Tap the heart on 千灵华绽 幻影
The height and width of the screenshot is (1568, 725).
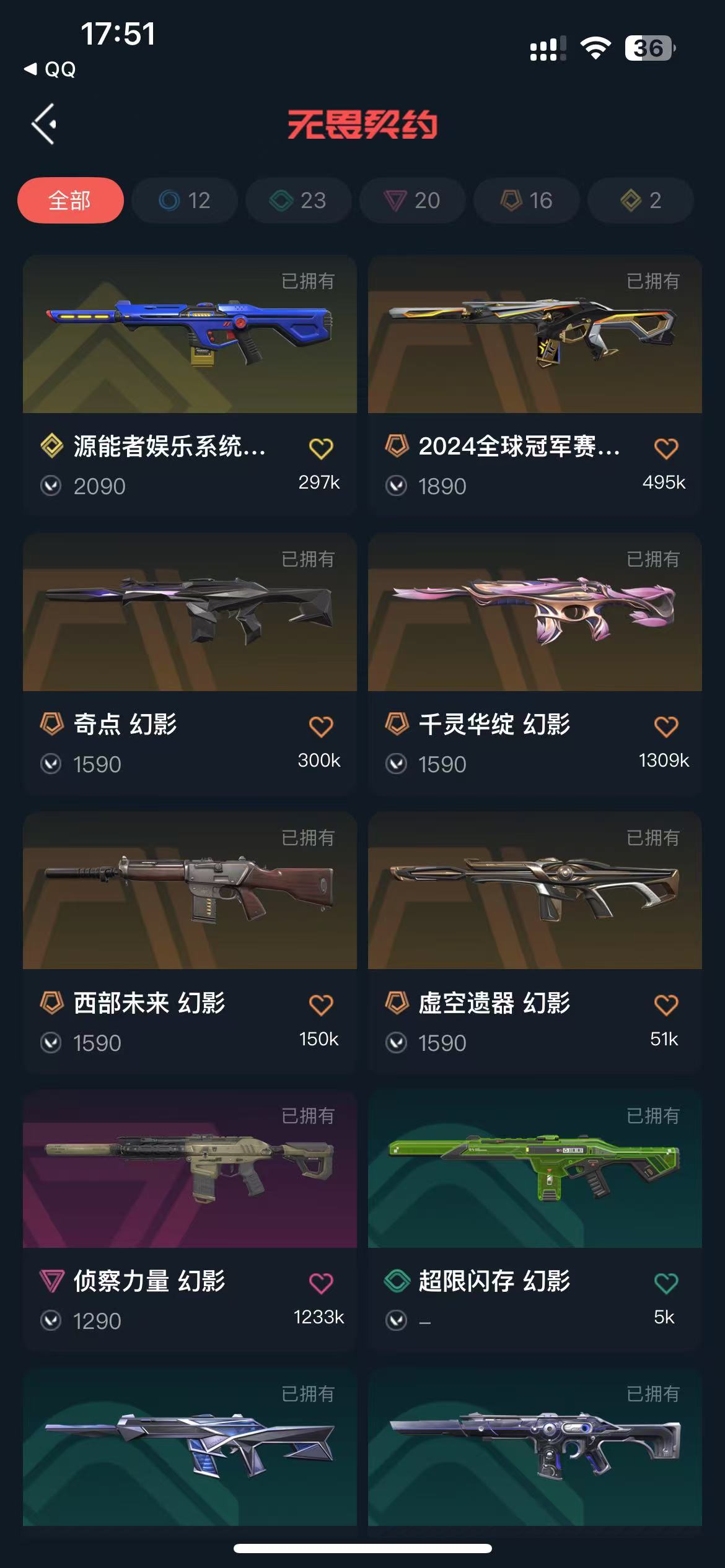tap(666, 726)
